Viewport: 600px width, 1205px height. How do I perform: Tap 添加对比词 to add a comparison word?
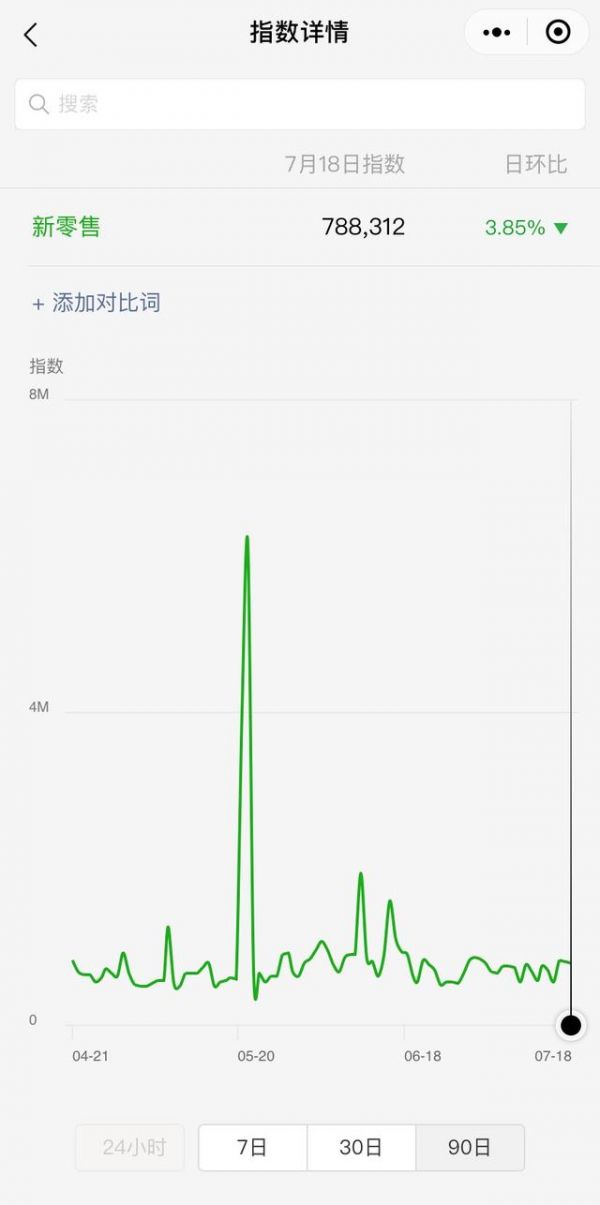(96, 303)
